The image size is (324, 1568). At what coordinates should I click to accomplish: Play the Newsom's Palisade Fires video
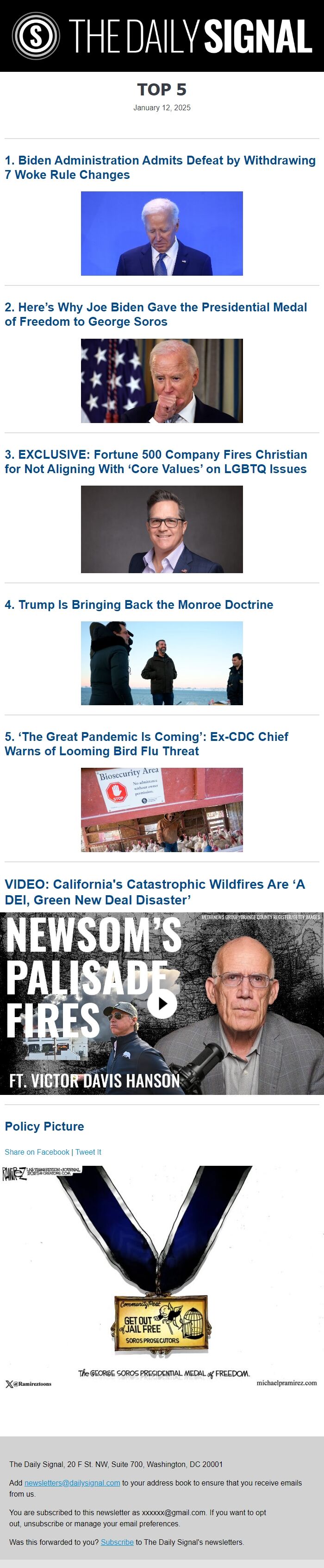tap(162, 1003)
